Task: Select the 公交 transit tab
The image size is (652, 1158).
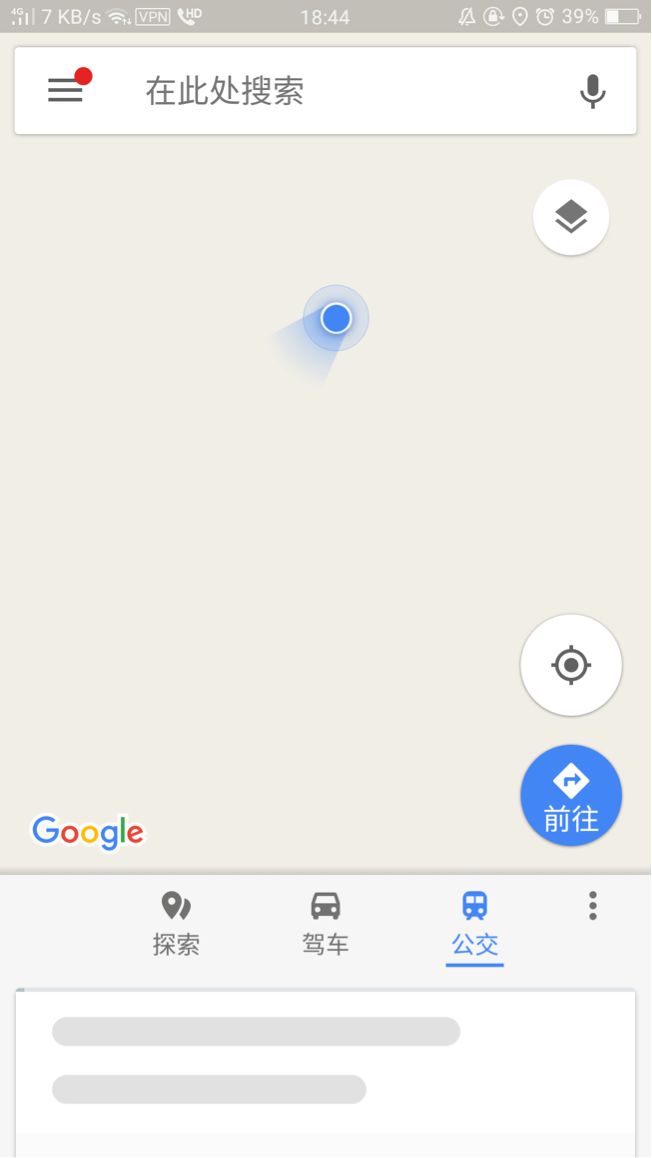Action: click(x=475, y=924)
